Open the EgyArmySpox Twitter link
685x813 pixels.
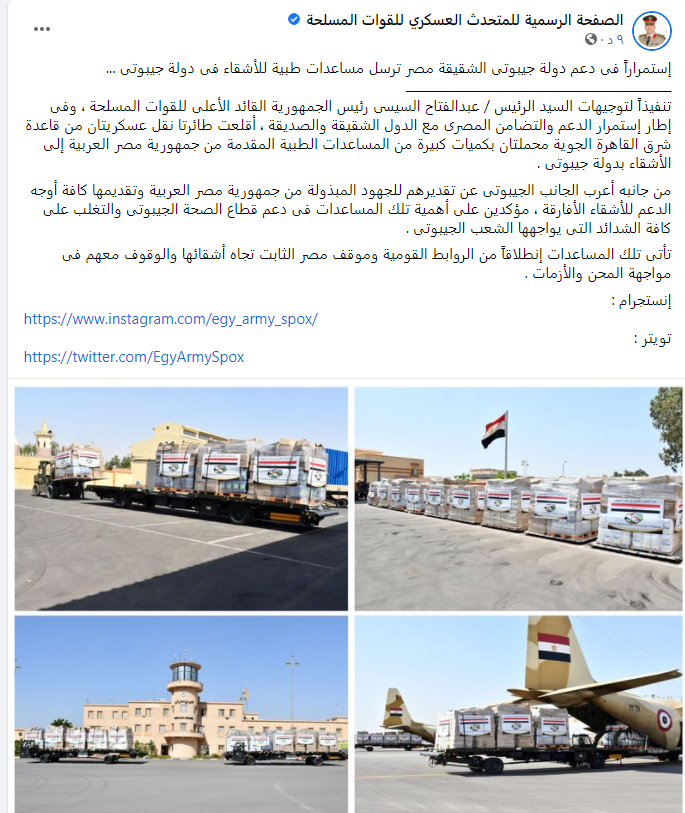pyautogui.click(x=134, y=357)
